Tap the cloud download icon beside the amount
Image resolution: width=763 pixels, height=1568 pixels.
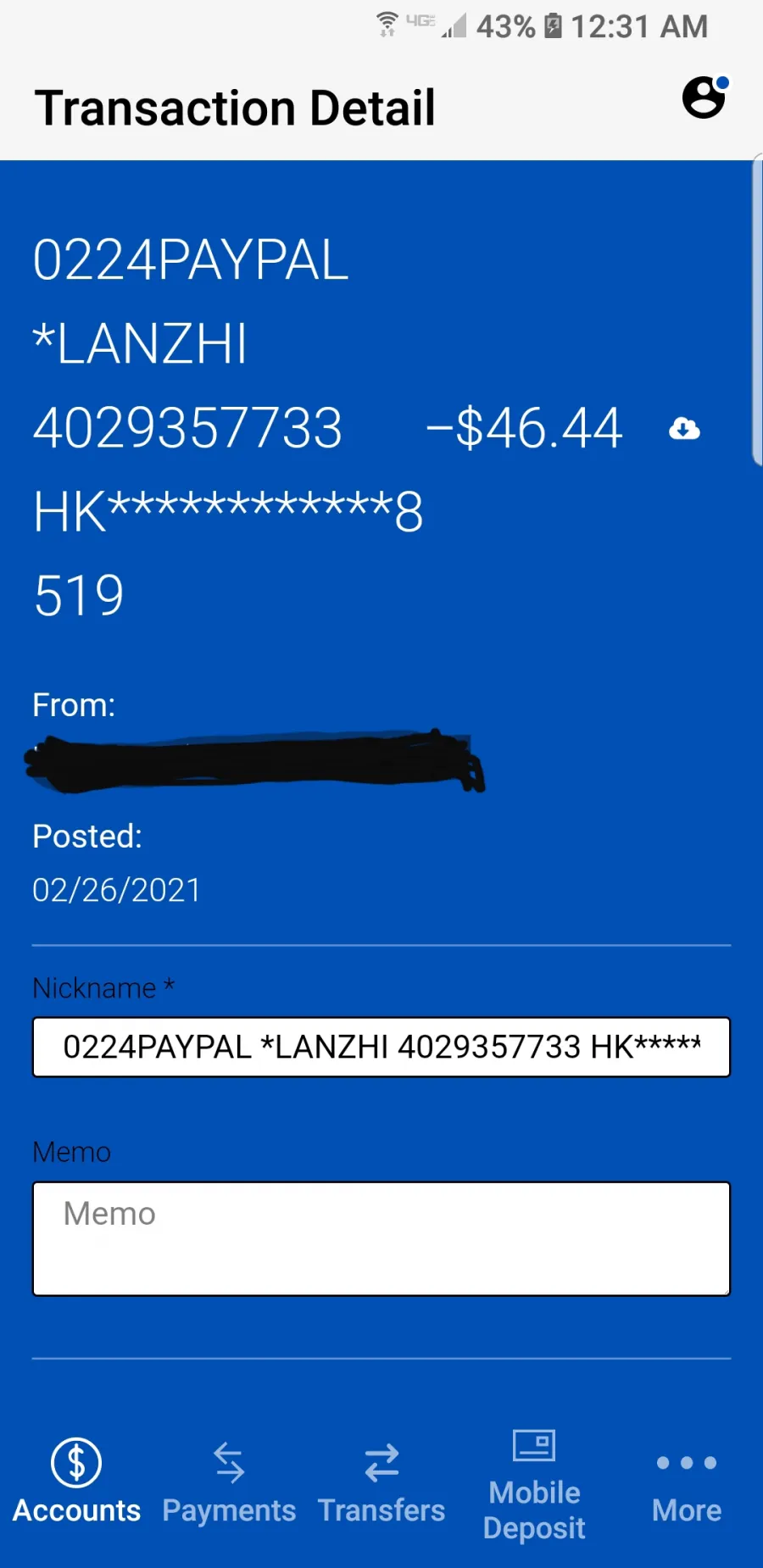click(x=684, y=429)
